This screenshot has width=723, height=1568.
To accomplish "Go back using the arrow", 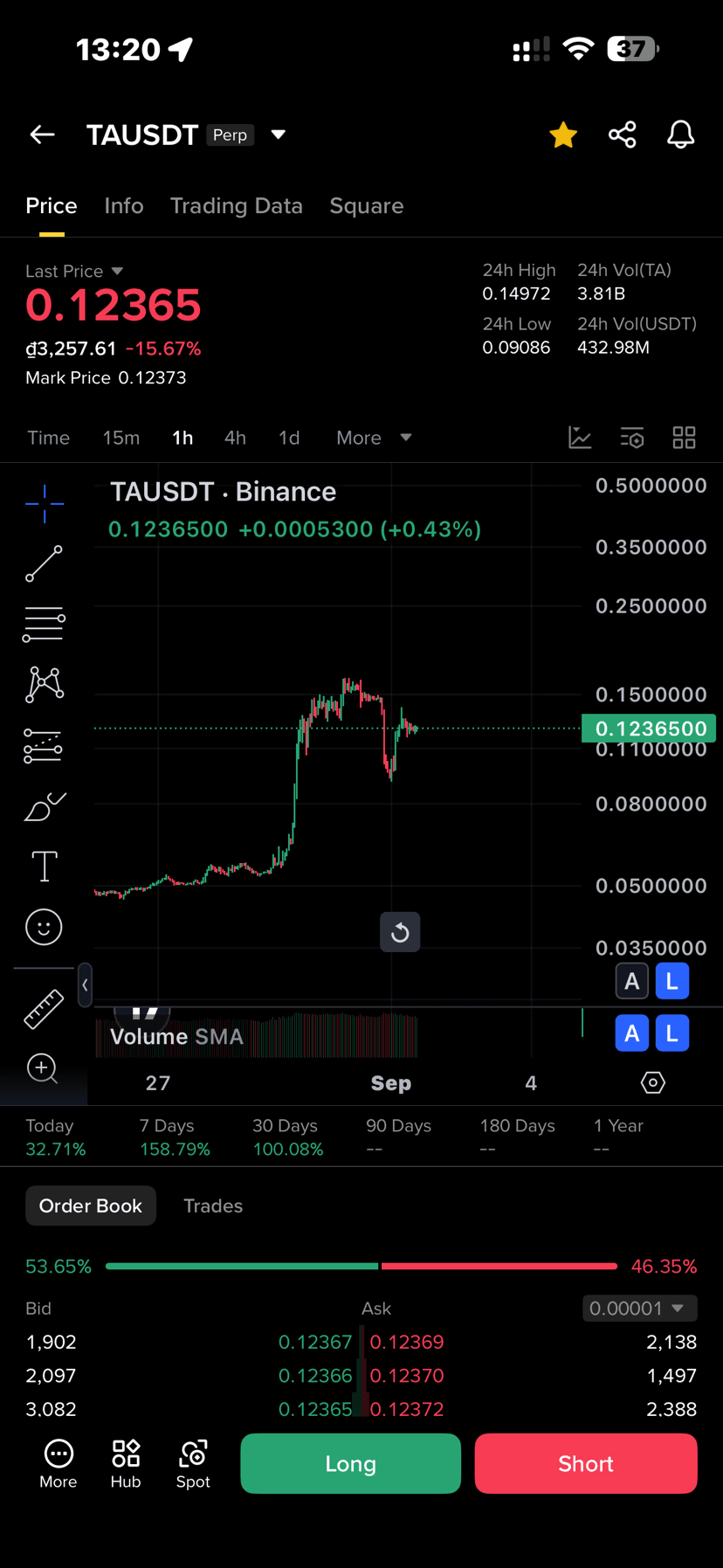I will tap(42, 135).
